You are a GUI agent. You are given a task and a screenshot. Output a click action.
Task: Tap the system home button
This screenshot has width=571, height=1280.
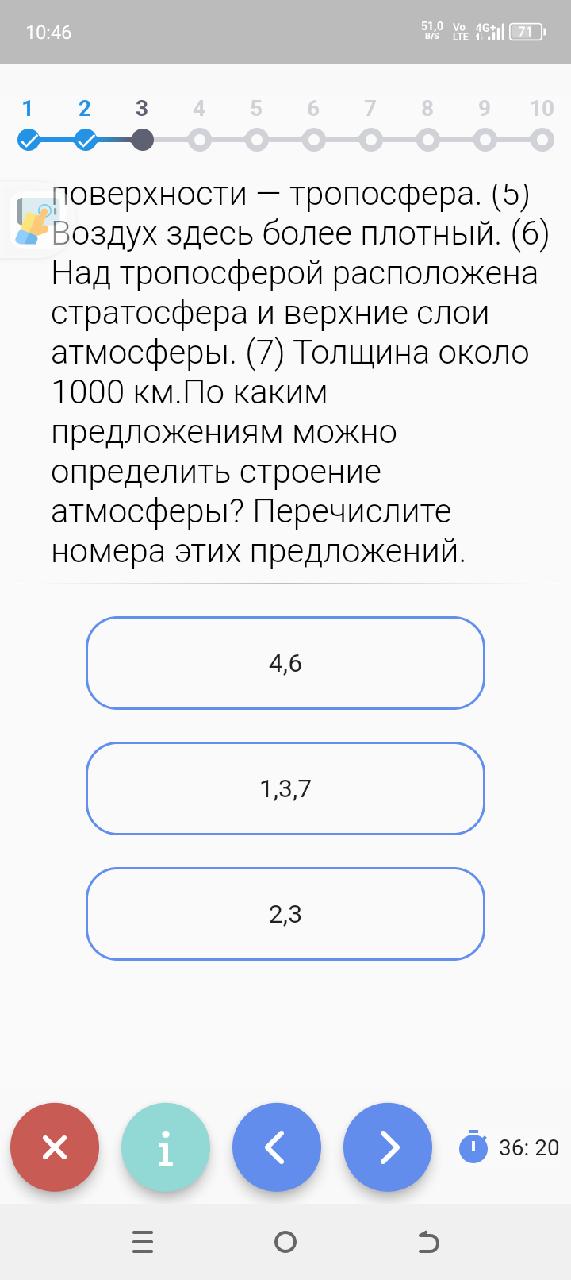(285, 1243)
